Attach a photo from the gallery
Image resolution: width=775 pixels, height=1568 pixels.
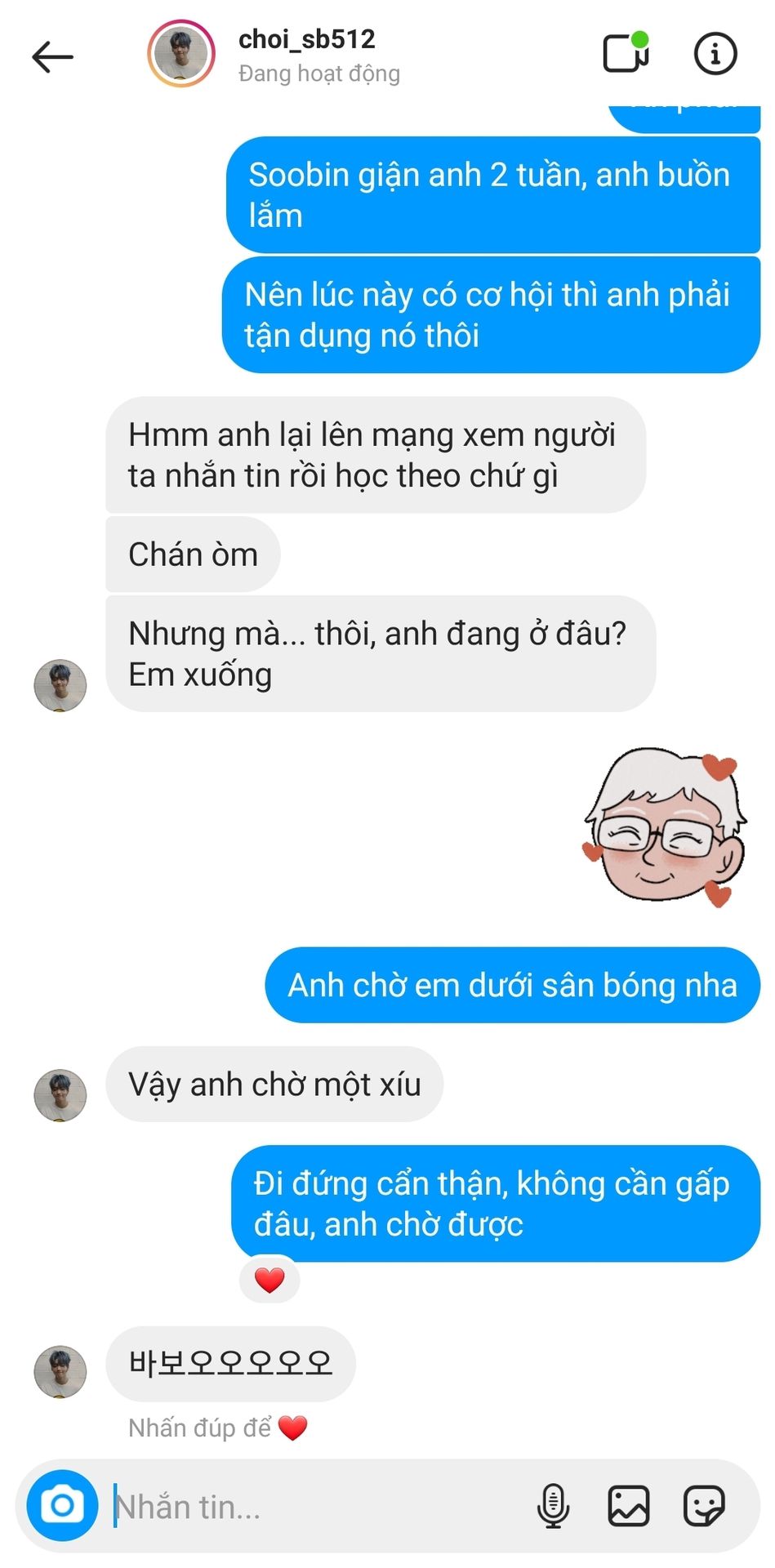(x=628, y=1505)
